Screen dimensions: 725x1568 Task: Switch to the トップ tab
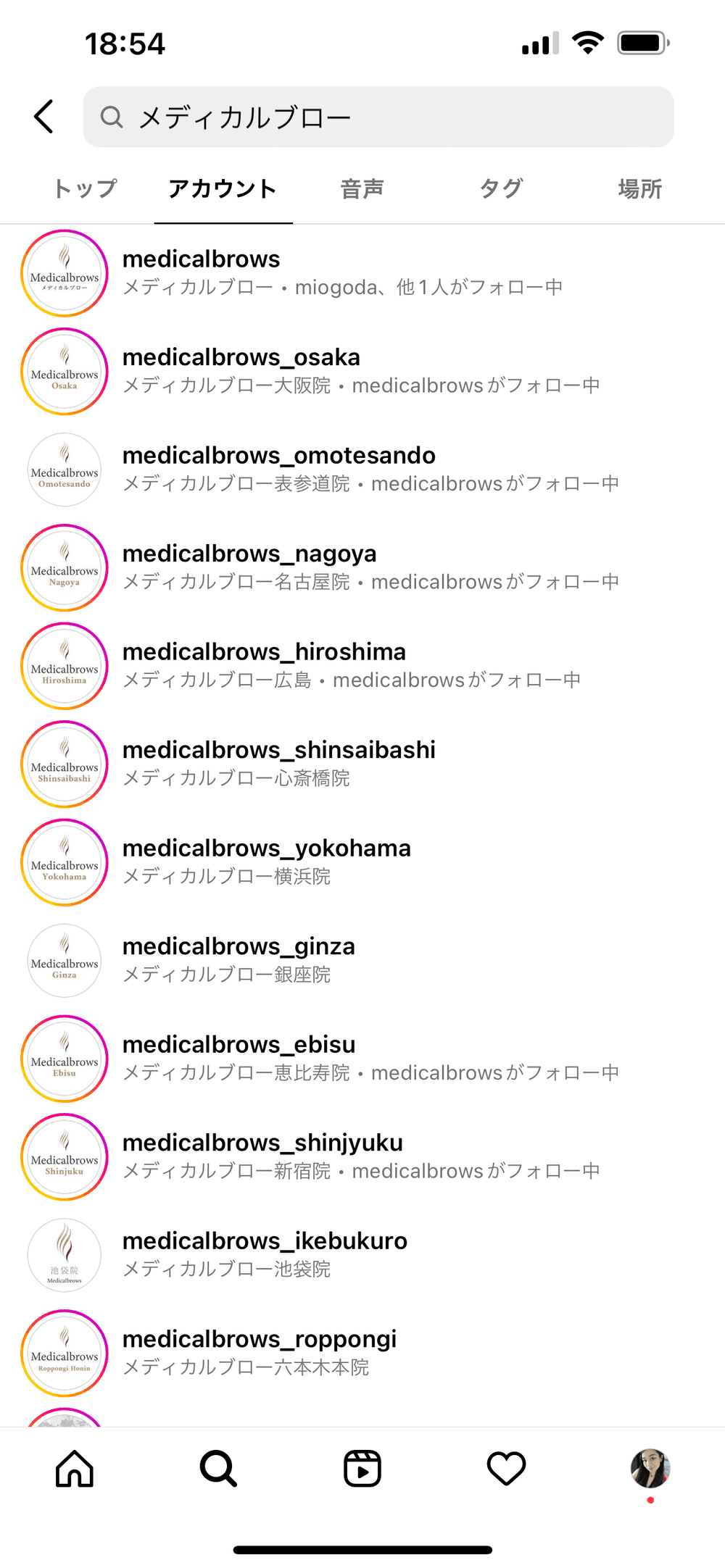(x=85, y=189)
